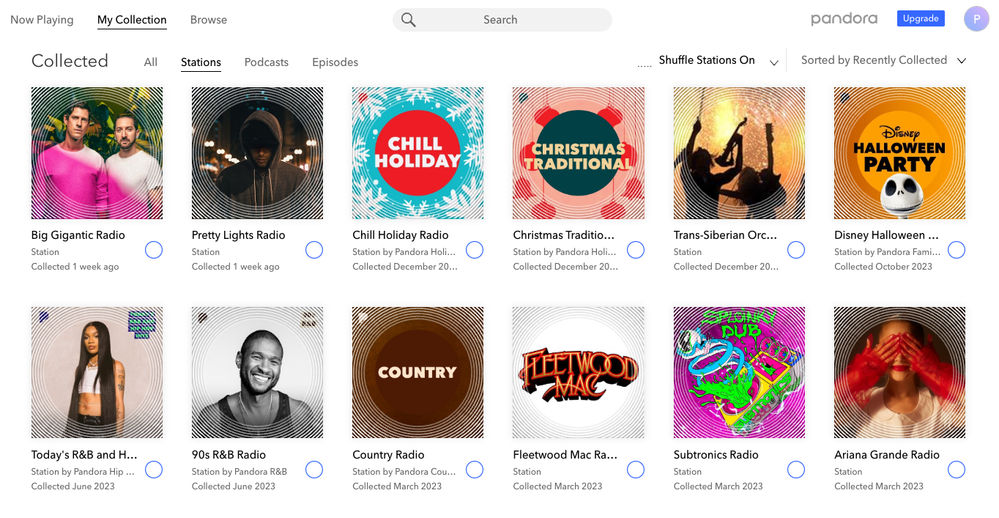Expand the Shuffle Stations On dropdown
The image size is (999, 518).
(x=717, y=61)
